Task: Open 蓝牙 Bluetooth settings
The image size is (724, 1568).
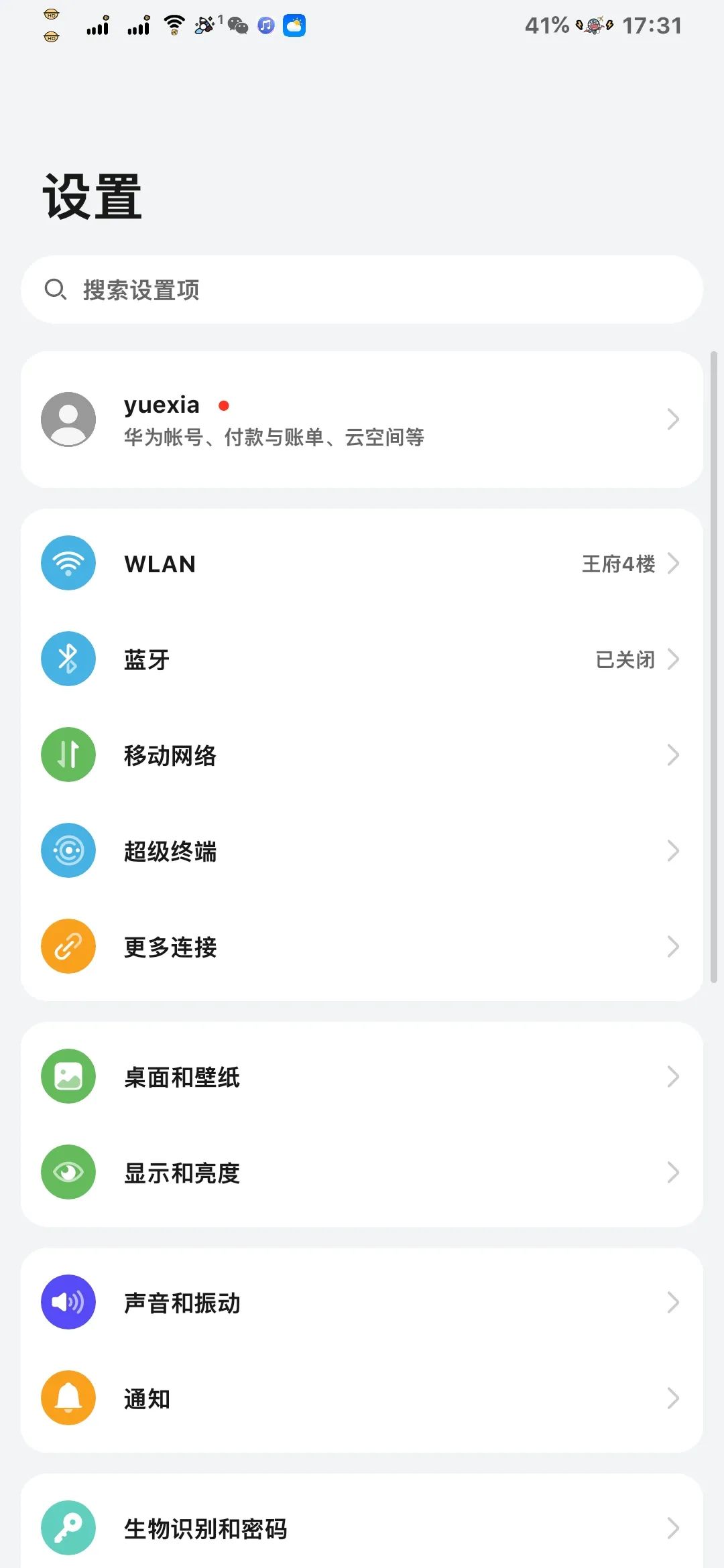Action: pos(362,659)
